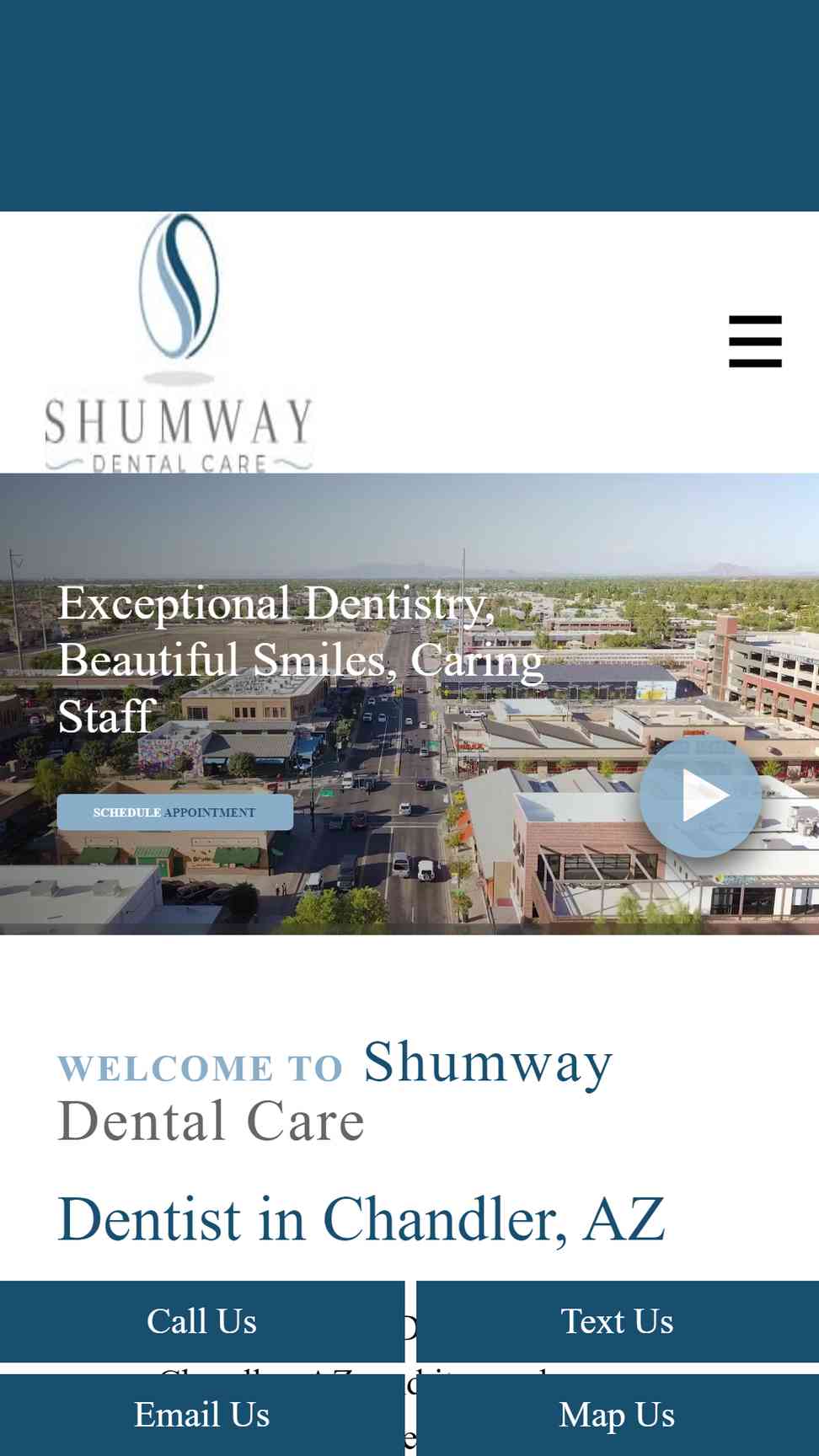Open the Email Us option

[202, 1415]
